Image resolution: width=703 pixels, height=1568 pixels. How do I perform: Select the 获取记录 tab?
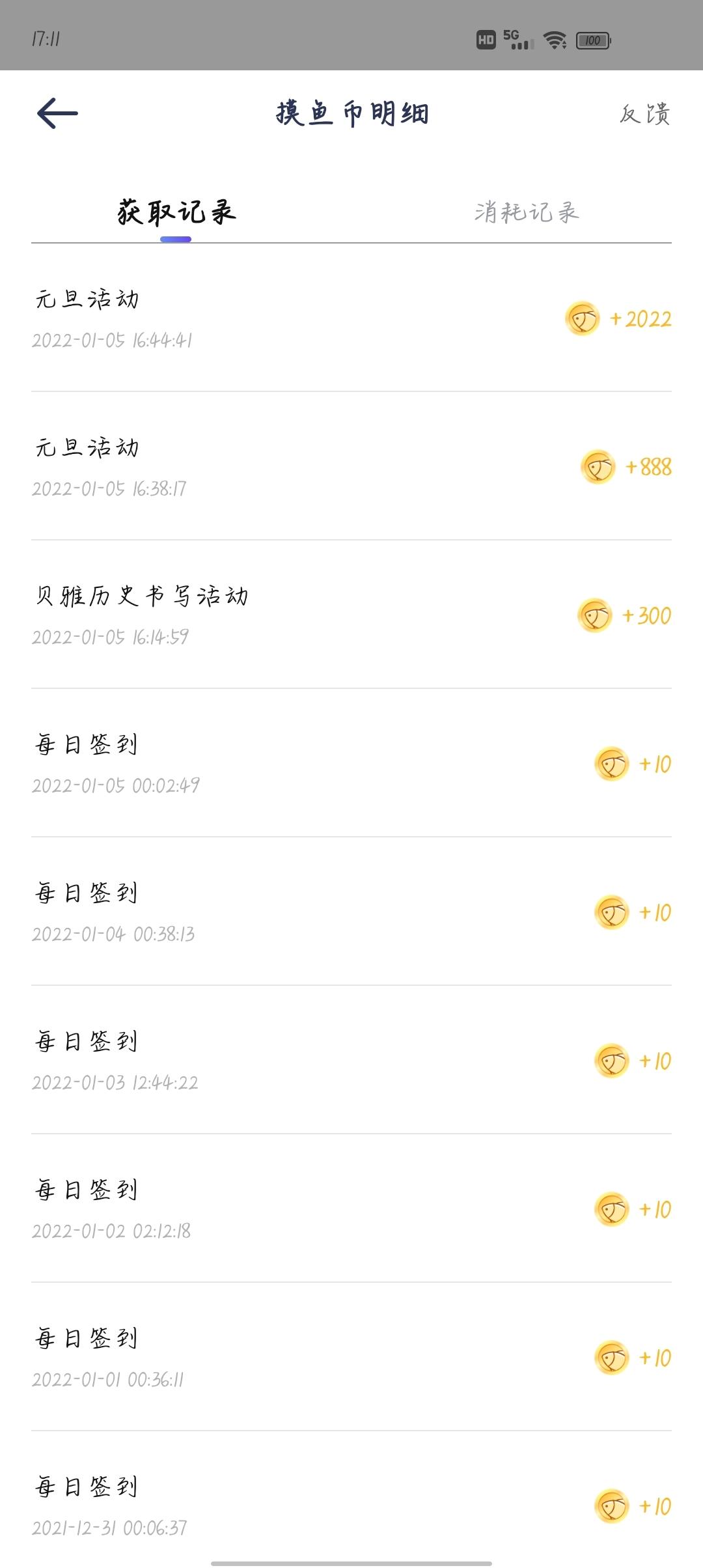coord(176,212)
